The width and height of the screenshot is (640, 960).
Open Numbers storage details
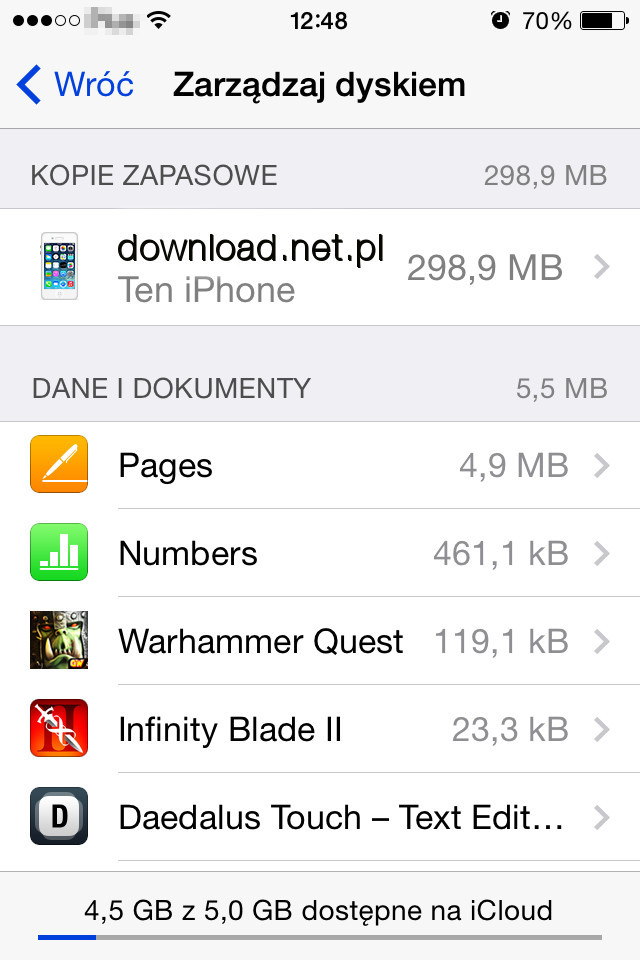(320, 553)
